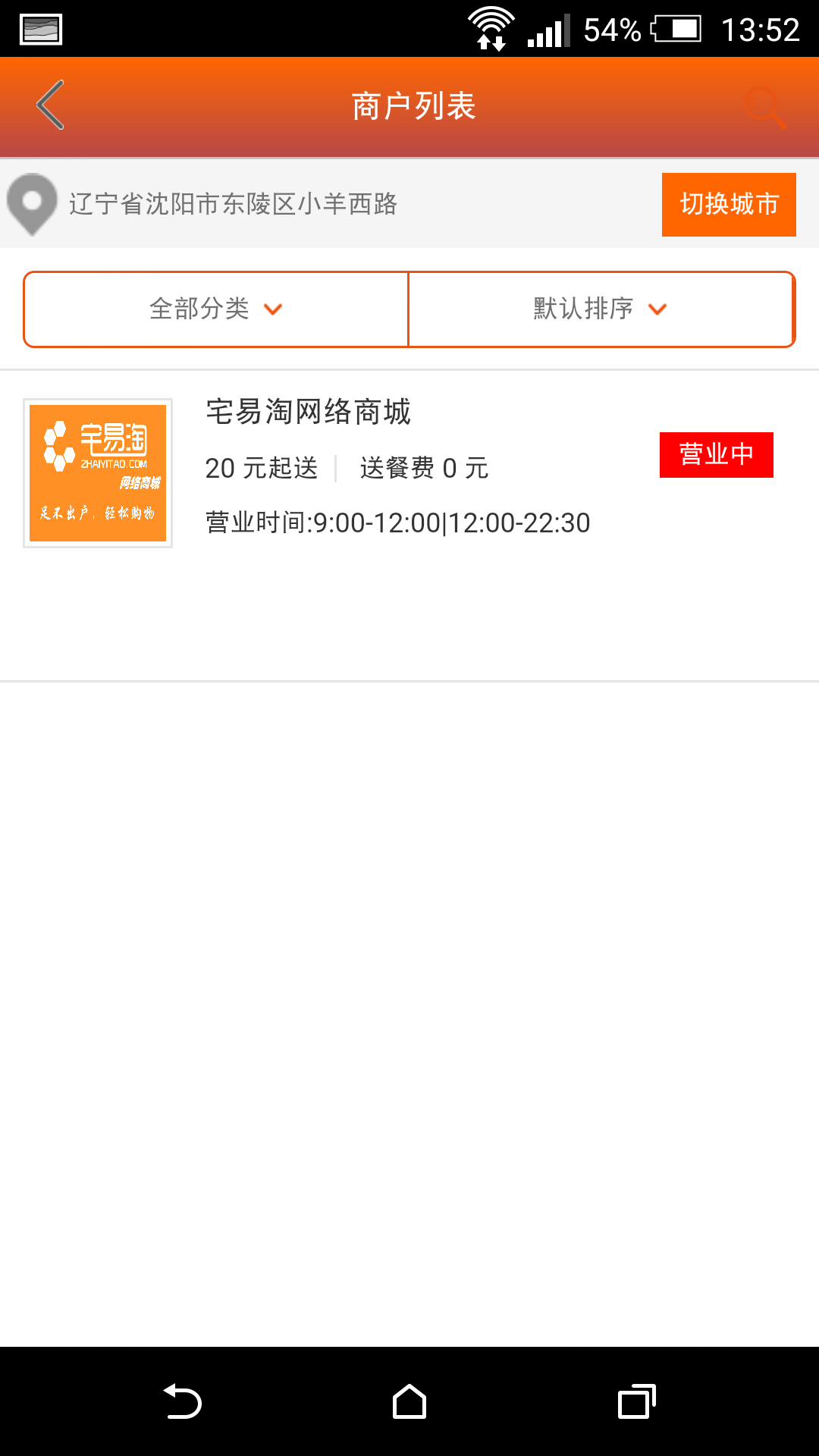Tap the business hours text 9:00-12:00|12:00-22:30
The width and height of the screenshot is (819, 1456).
[397, 522]
